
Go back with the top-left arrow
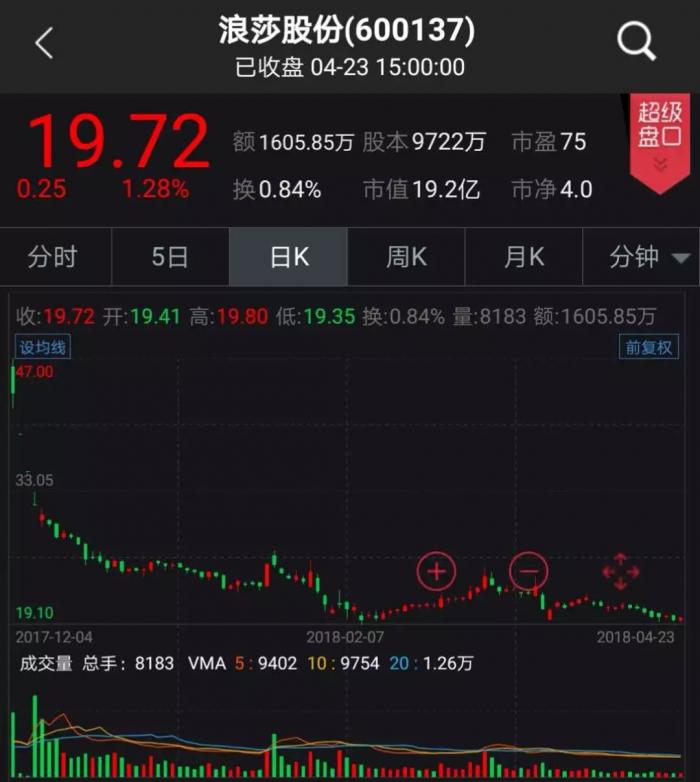click(44, 43)
